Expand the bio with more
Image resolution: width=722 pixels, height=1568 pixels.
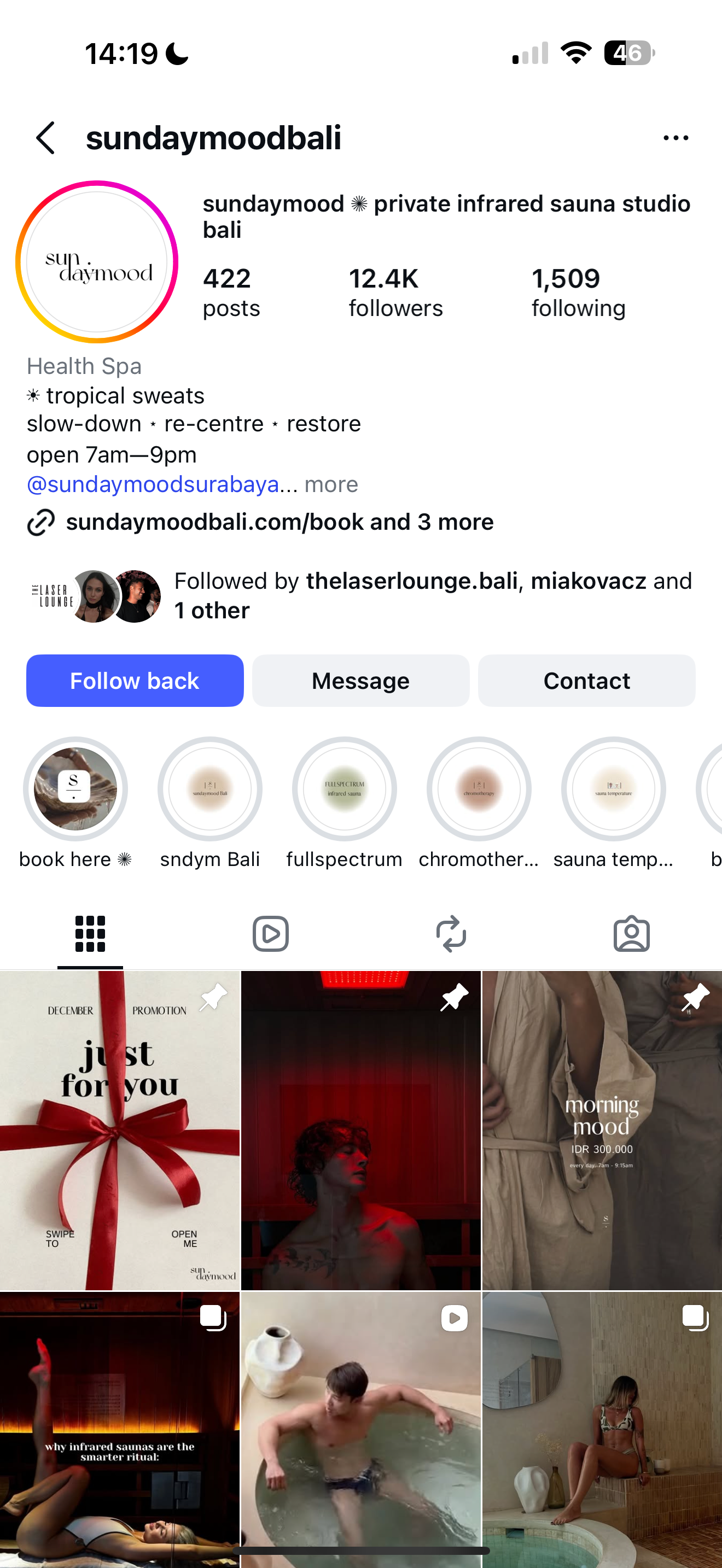331,484
